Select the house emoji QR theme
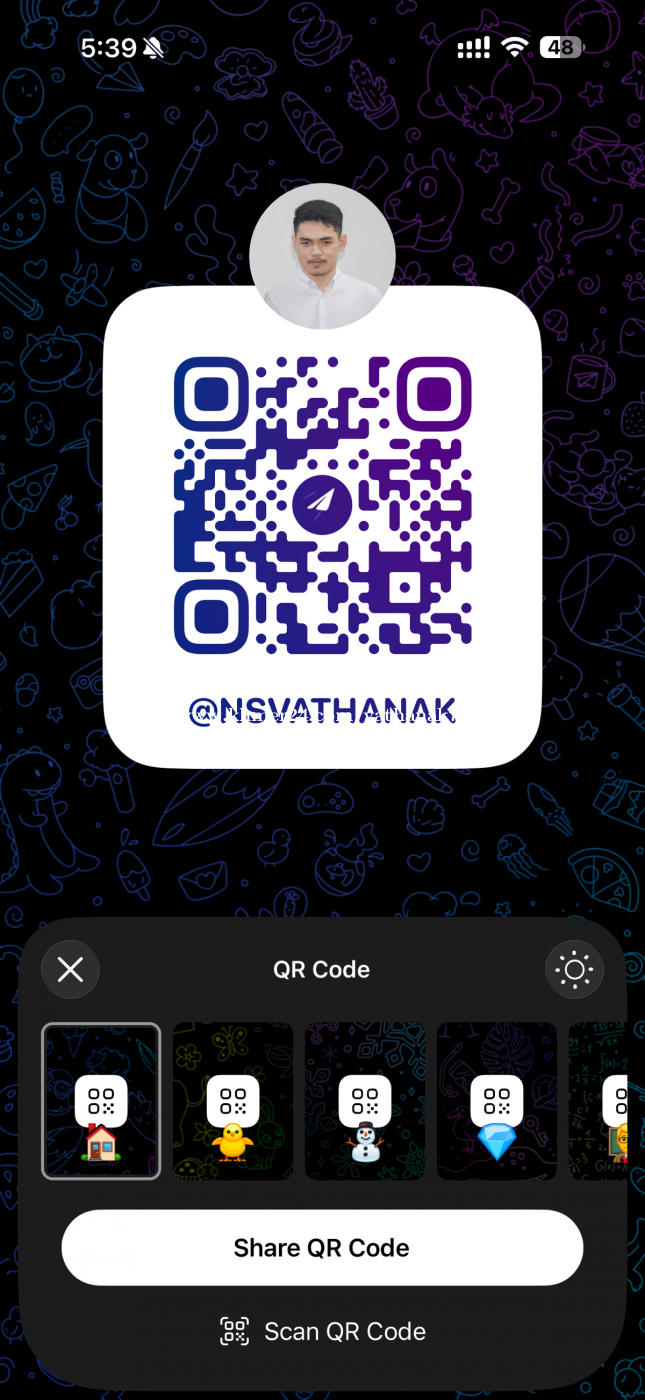The height and width of the screenshot is (1400, 645). pyautogui.click(x=101, y=1101)
